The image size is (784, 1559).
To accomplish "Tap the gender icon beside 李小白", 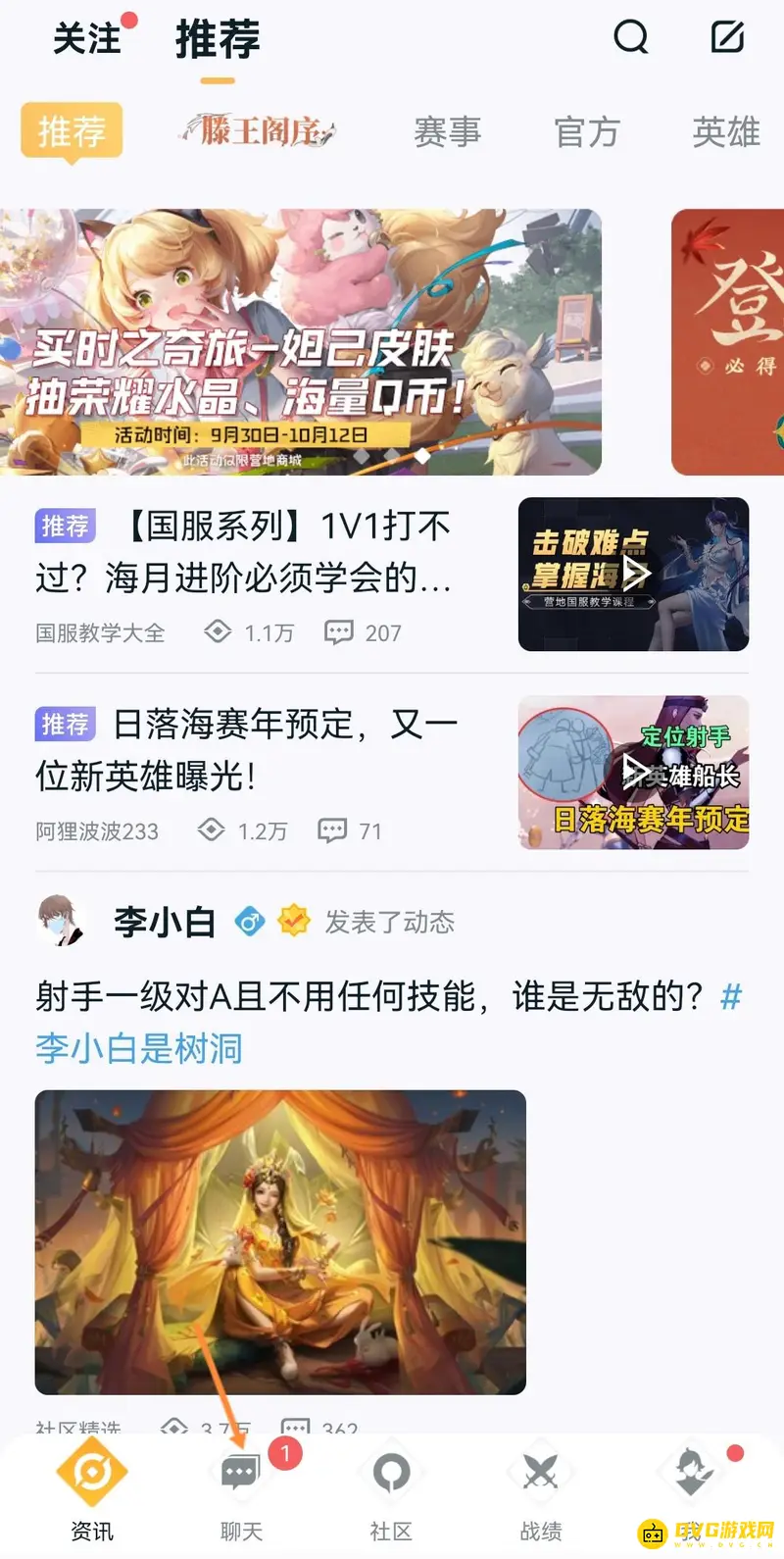I will tap(251, 921).
